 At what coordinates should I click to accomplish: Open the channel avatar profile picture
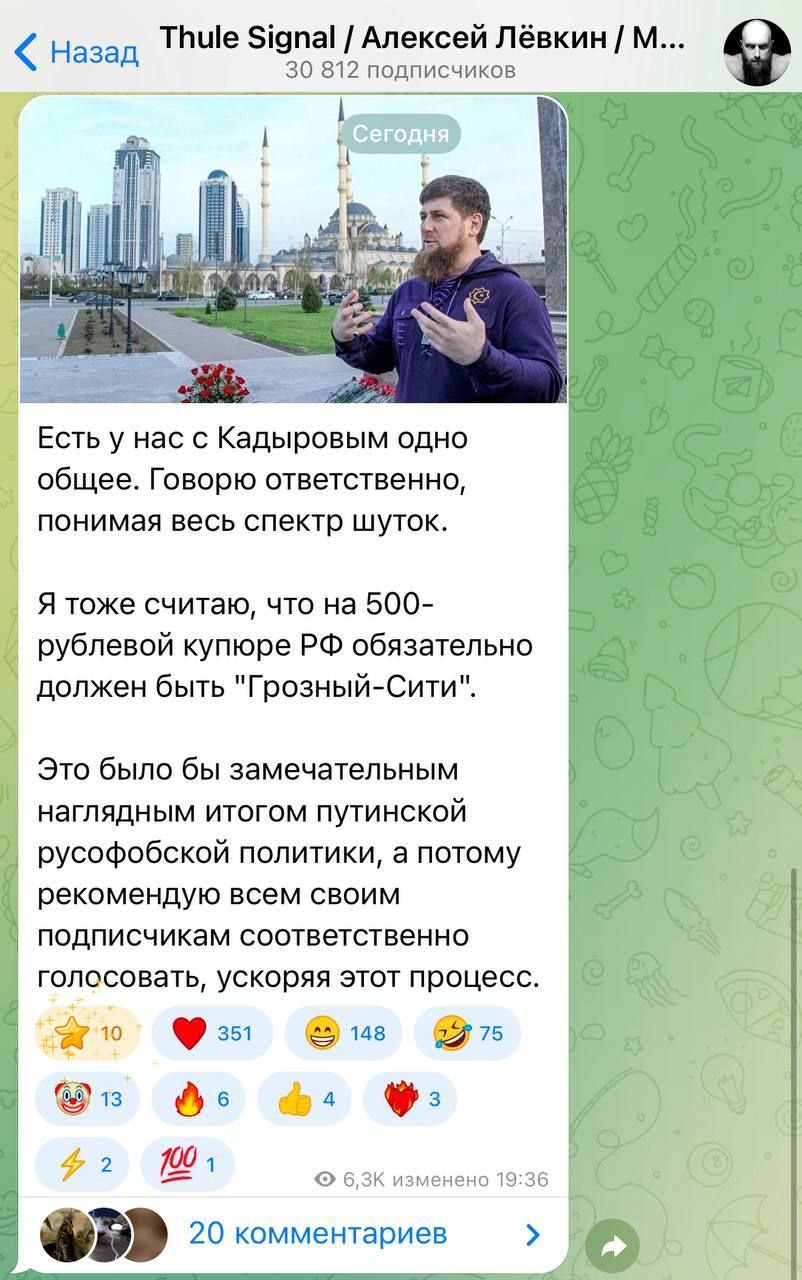756,52
